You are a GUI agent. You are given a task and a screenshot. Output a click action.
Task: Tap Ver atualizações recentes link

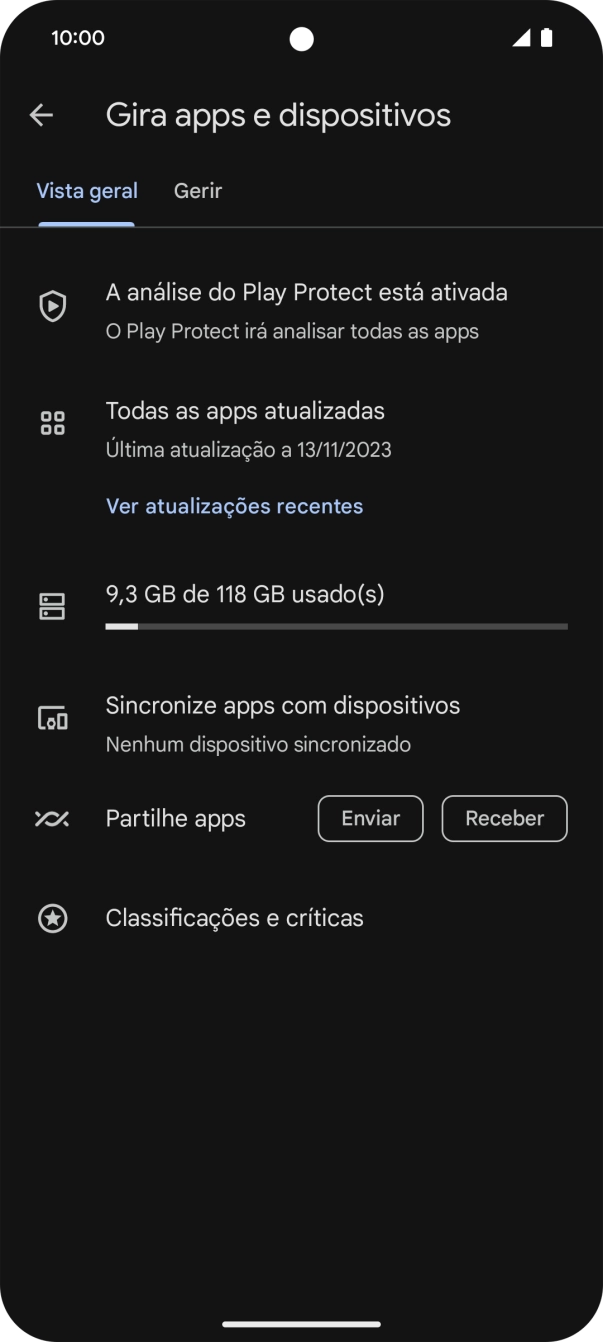pyautogui.click(x=234, y=506)
